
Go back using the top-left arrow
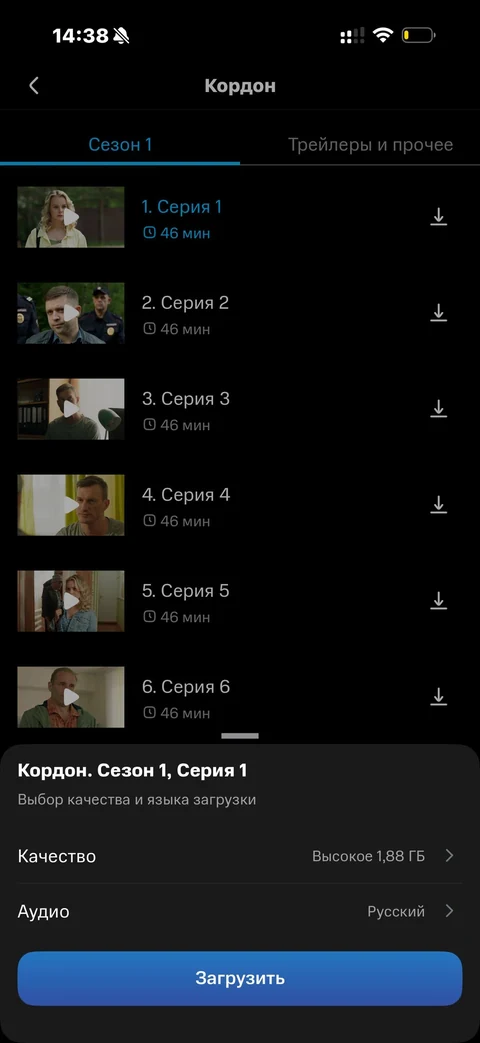[x=34, y=86]
